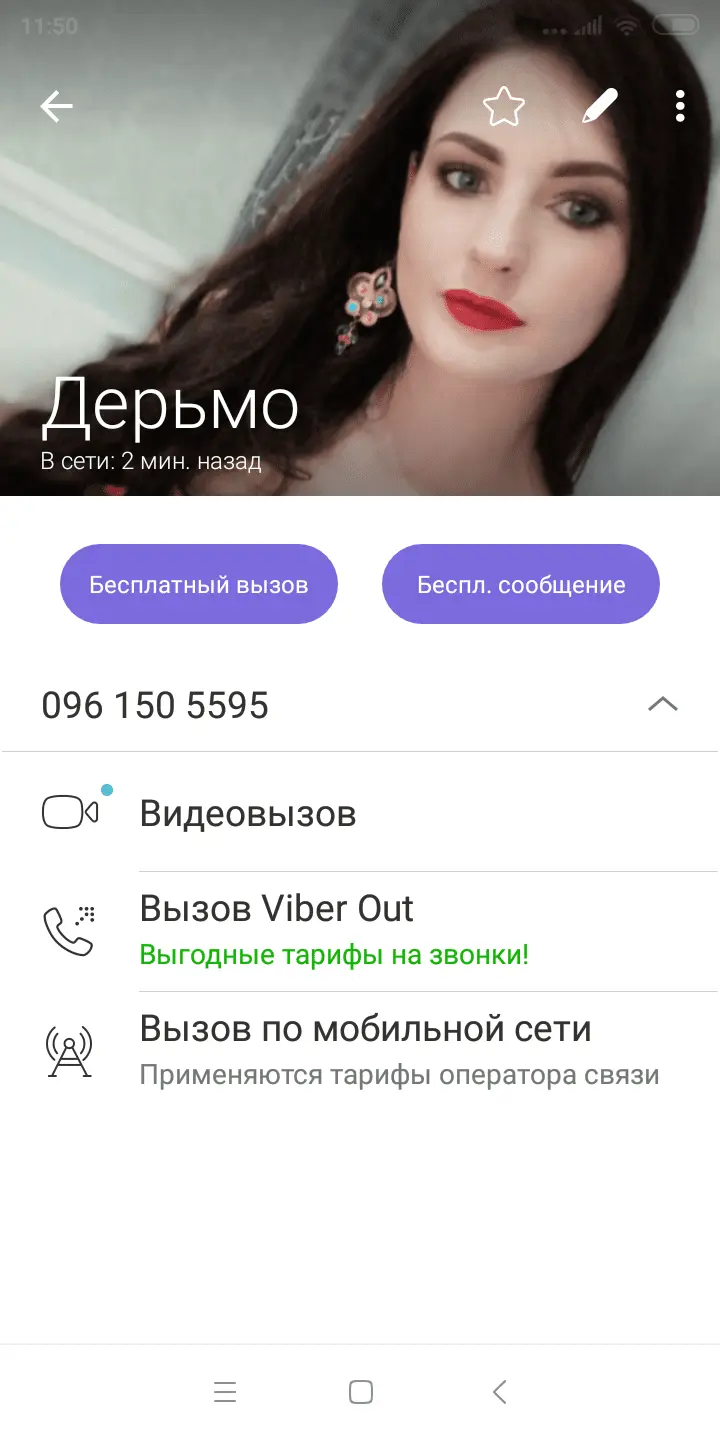Collapse the 096 150 5595 number options

coord(662,705)
